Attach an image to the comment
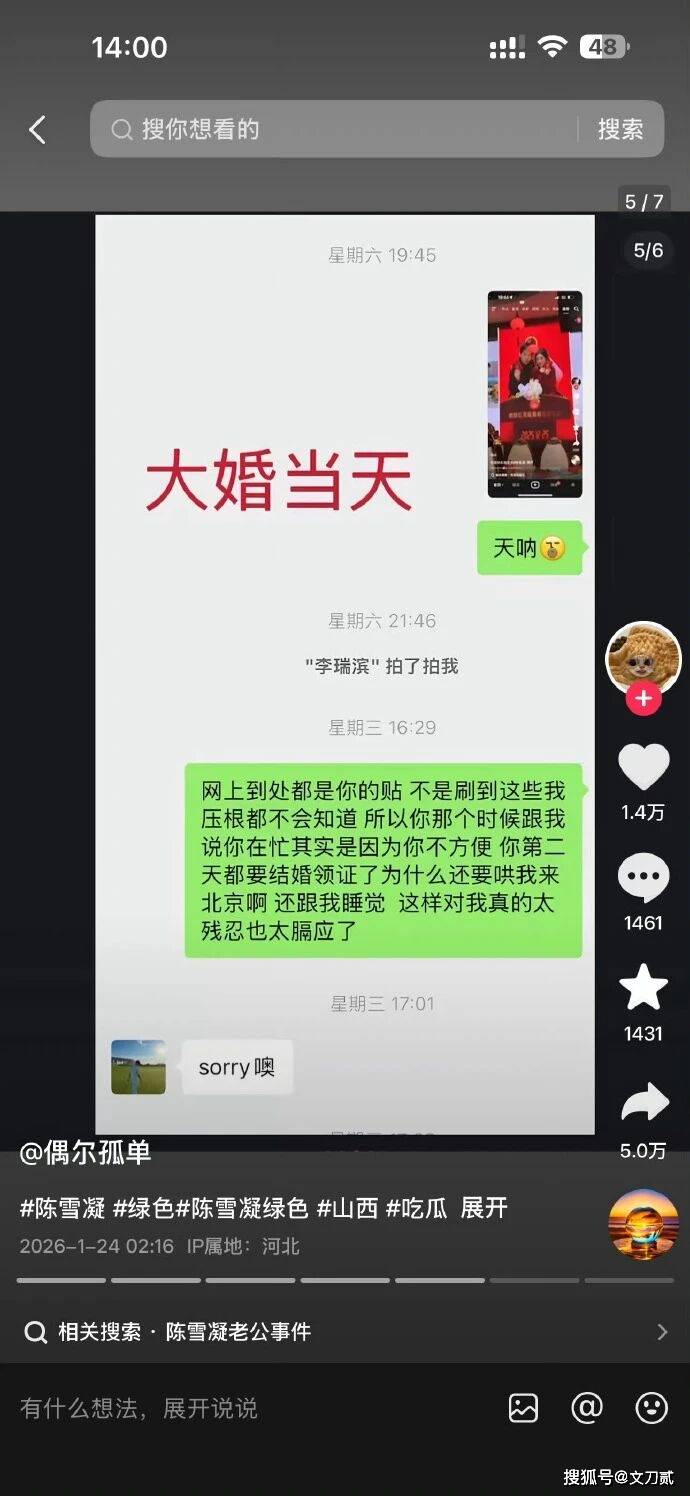690x1496 pixels. pos(523,1408)
